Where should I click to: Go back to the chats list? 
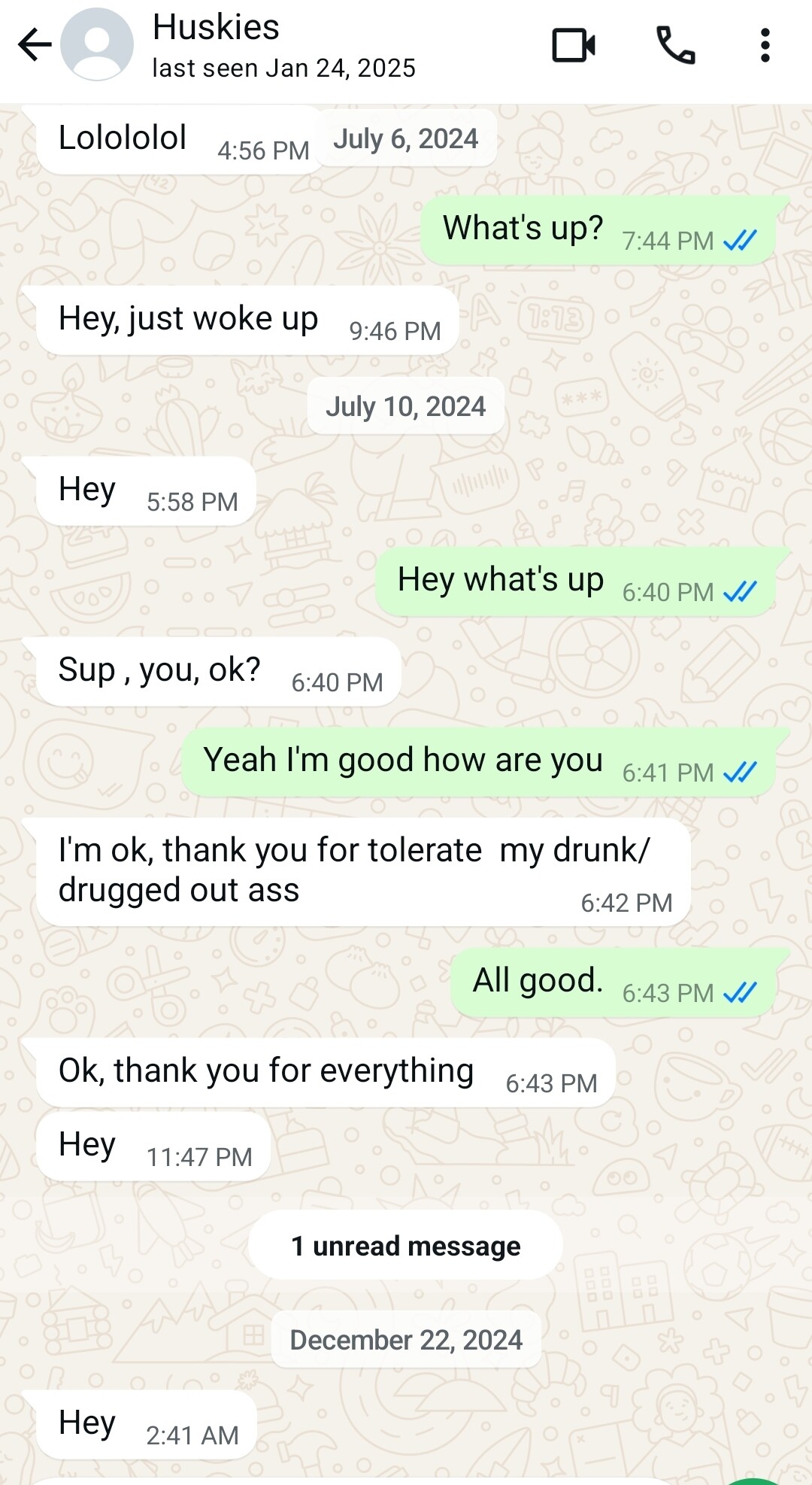[35, 44]
